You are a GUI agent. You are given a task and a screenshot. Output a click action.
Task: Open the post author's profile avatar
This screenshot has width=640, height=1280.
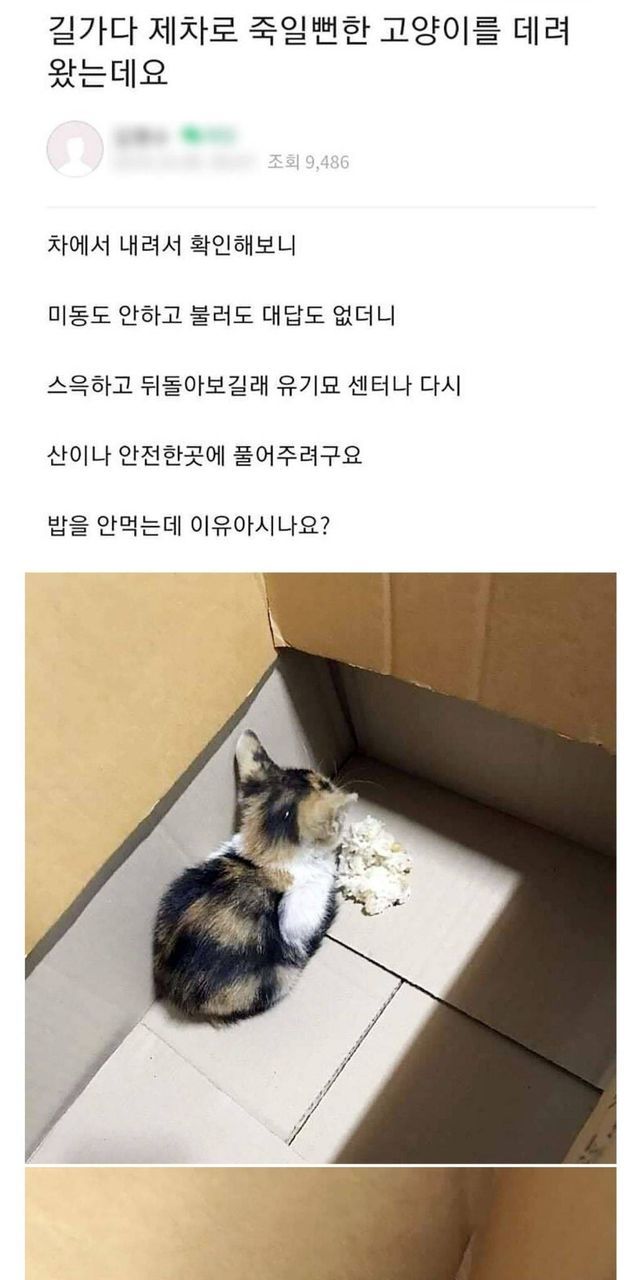[75, 149]
